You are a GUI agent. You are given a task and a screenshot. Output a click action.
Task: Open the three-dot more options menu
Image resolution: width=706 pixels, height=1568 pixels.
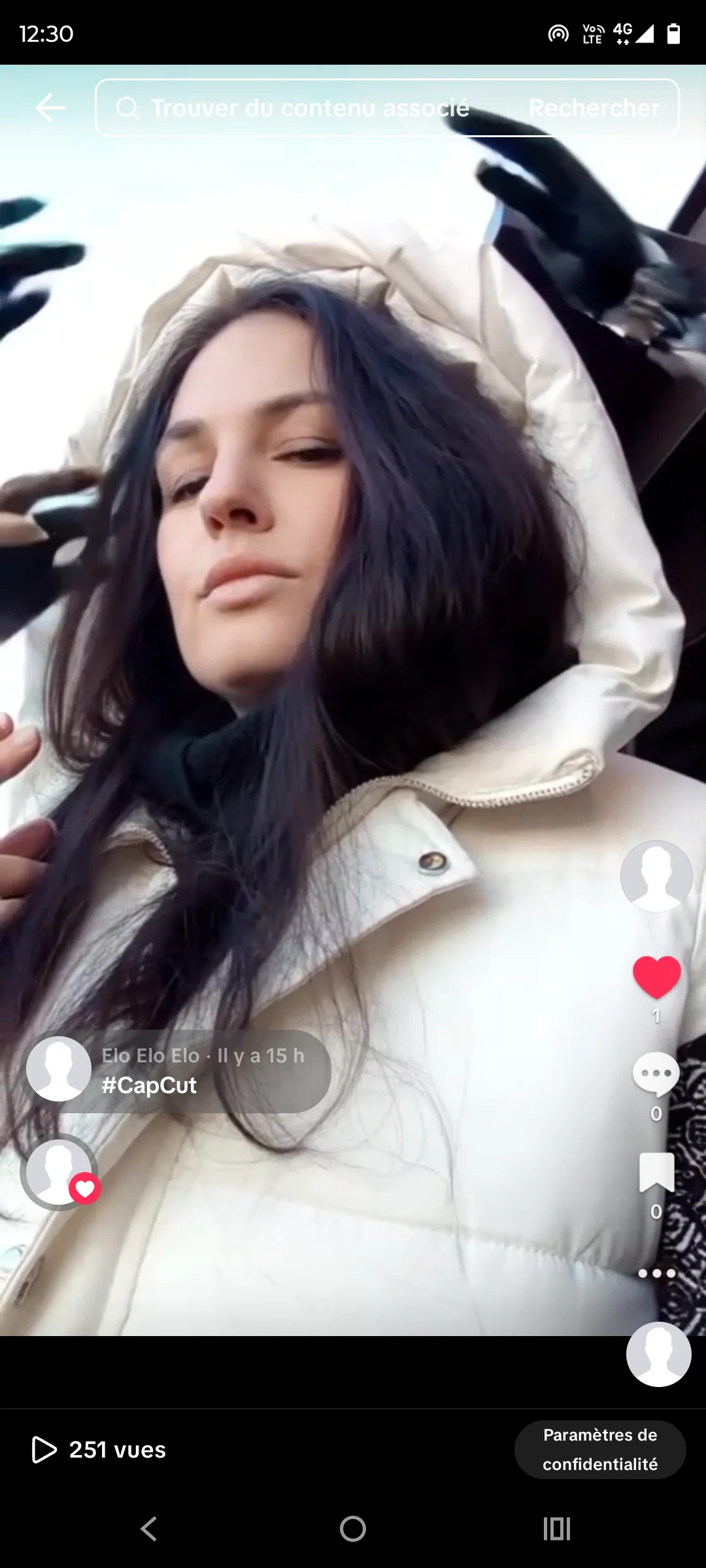coord(656,1273)
